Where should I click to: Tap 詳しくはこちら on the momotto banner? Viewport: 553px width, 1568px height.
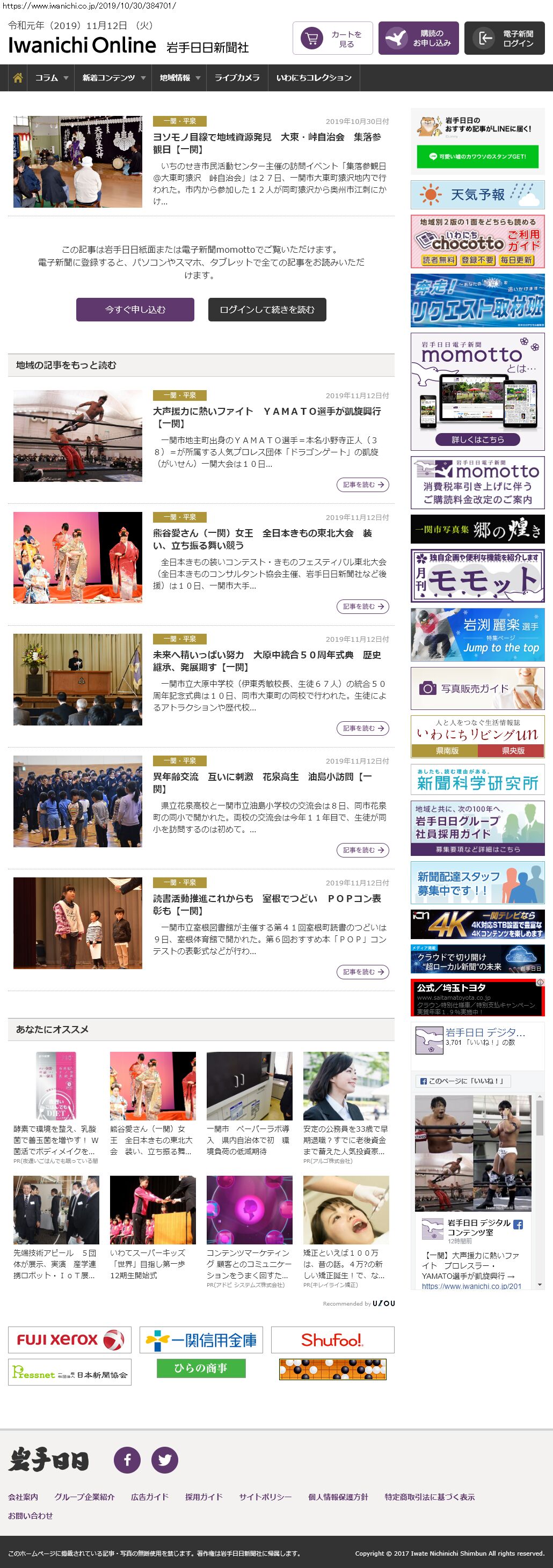(x=477, y=439)
